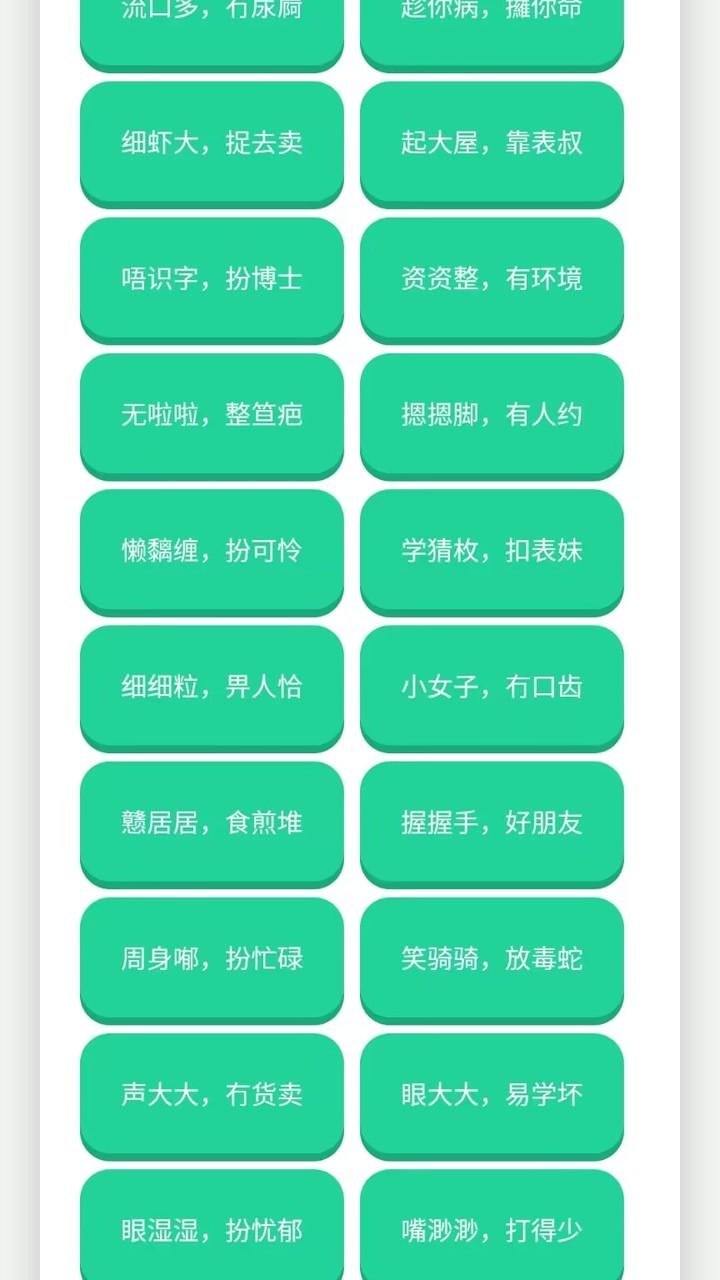
Task: Open the 握握手，好朋友 phrase
Action: click(492, 823)
